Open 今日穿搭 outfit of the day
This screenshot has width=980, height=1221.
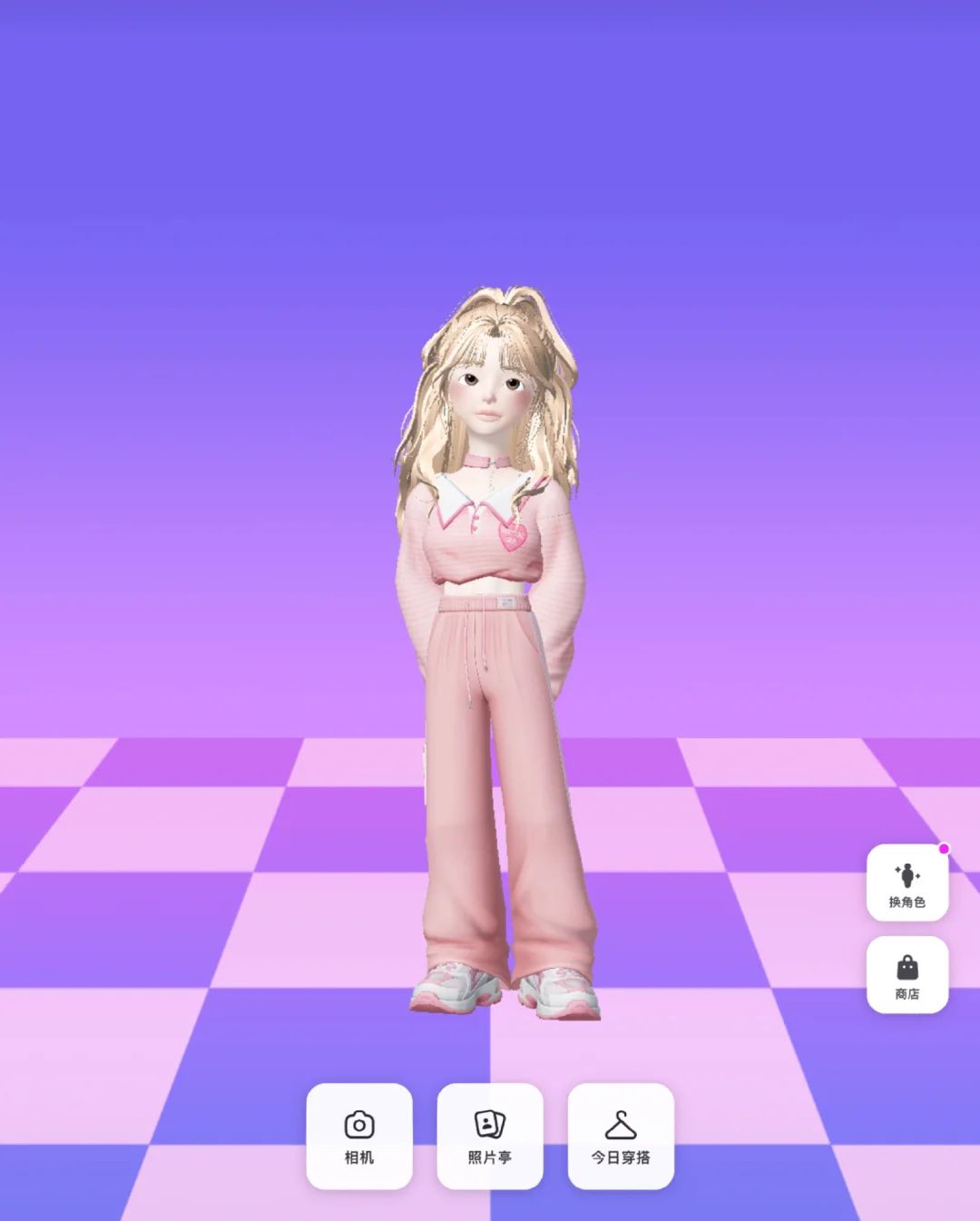(621, 1136)
